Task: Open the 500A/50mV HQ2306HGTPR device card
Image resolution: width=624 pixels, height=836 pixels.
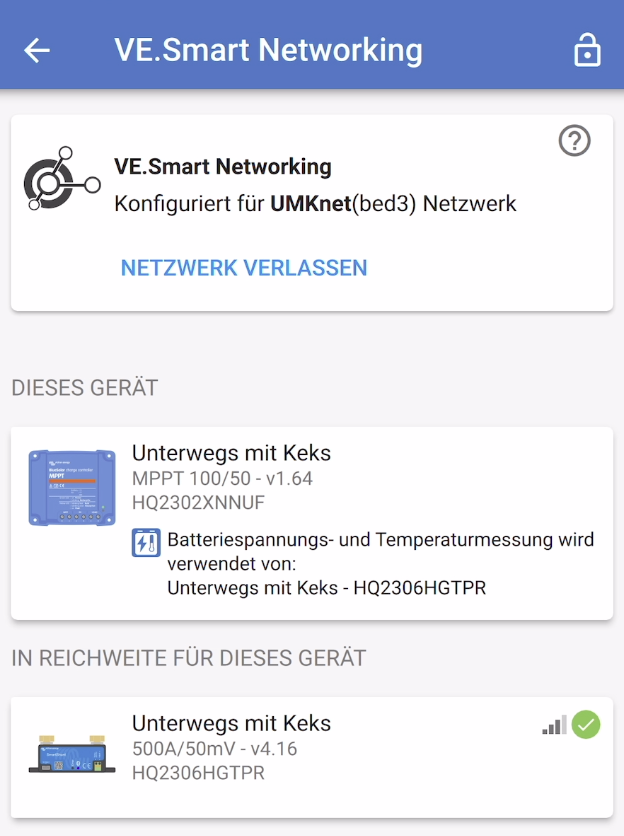Action: click(312, 757)
